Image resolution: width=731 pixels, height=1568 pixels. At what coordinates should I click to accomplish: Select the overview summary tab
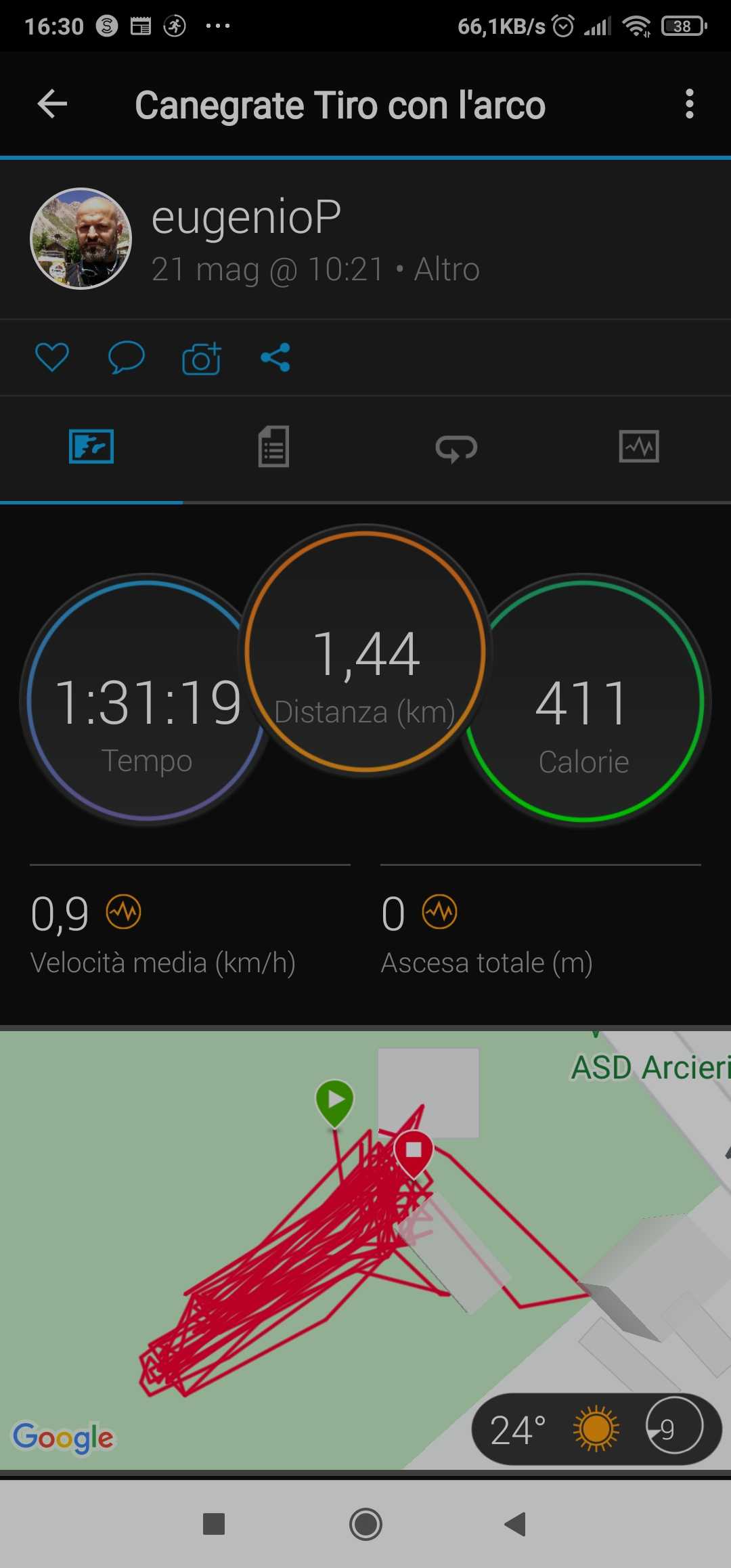click(91, 447)
